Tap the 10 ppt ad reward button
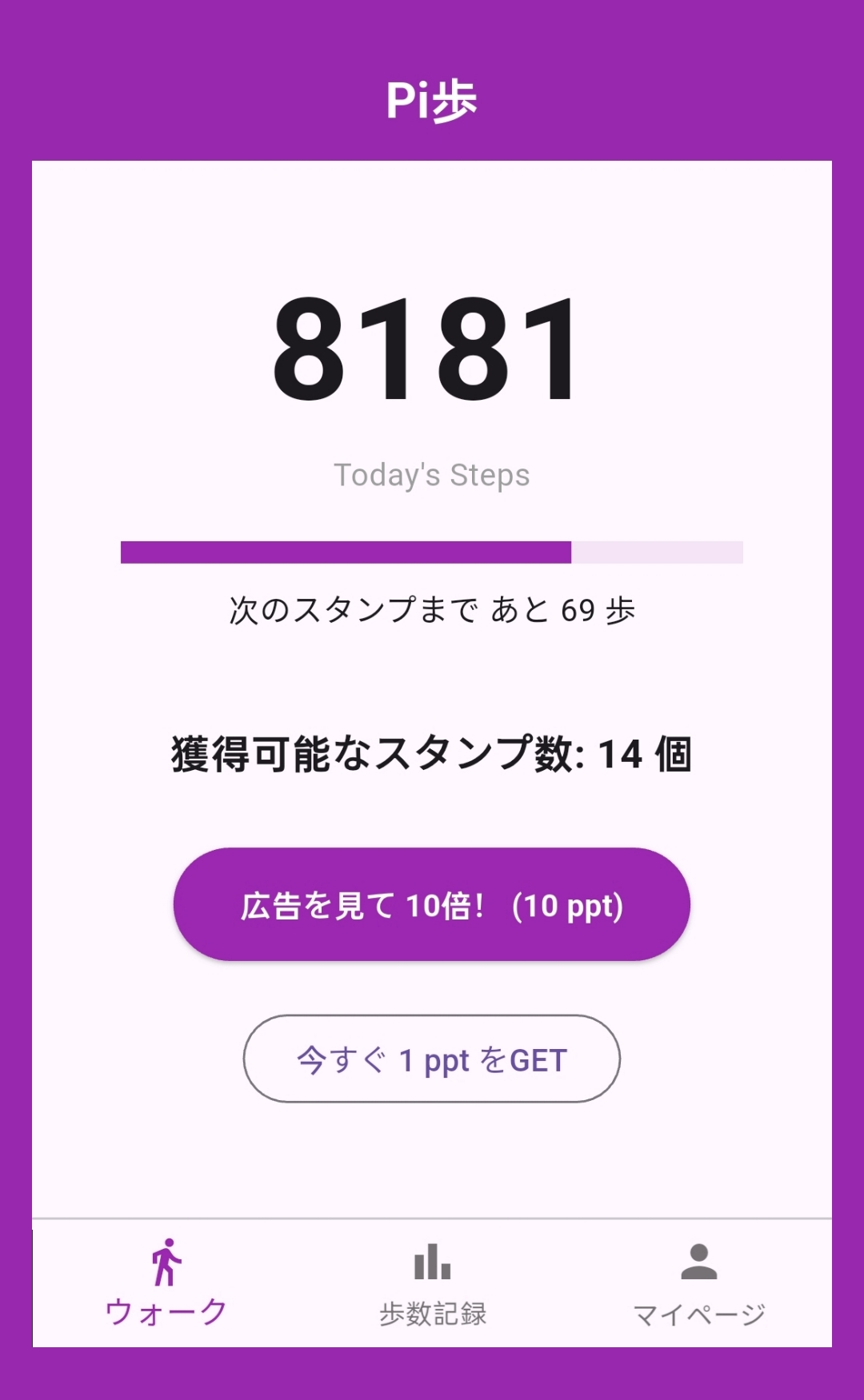 431,903
